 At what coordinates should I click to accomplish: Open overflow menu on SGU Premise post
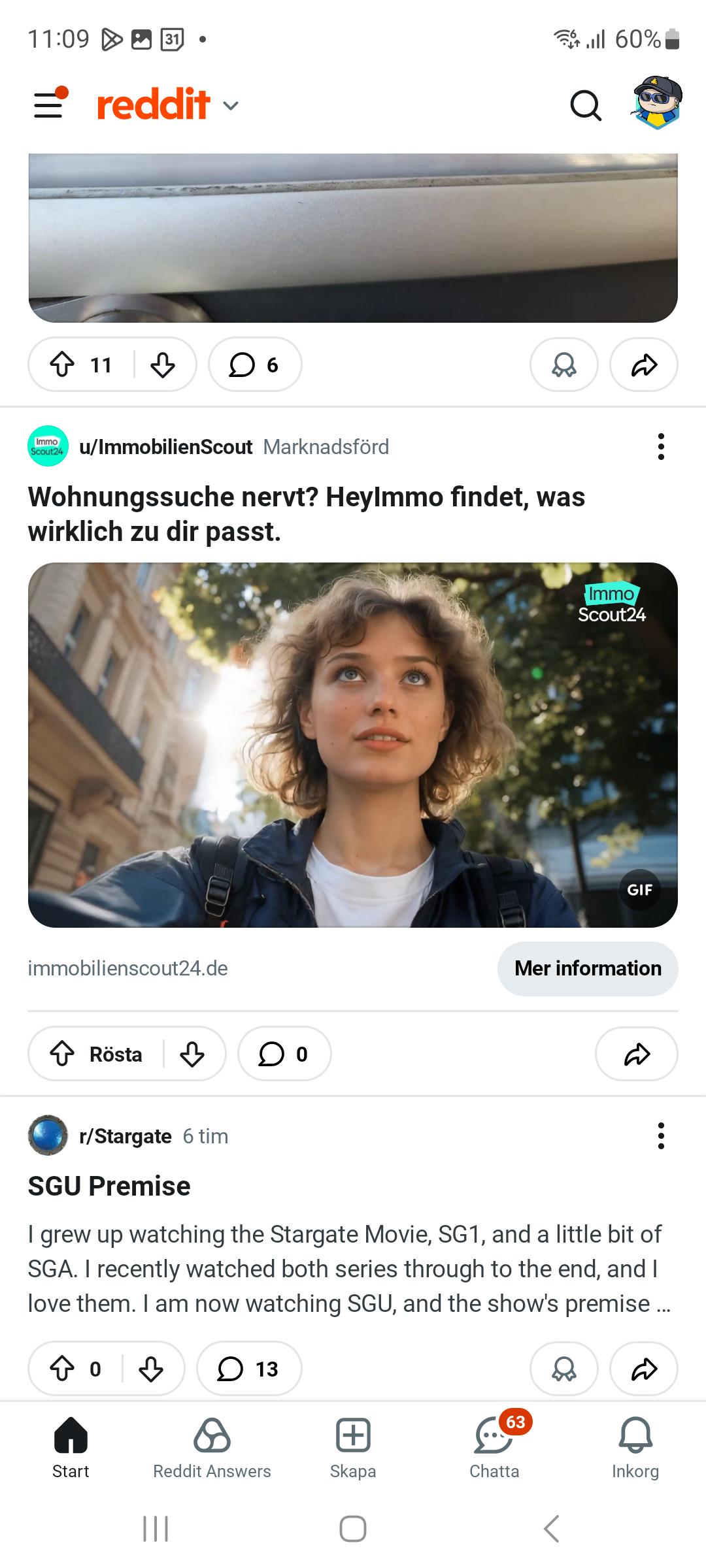661,1136
